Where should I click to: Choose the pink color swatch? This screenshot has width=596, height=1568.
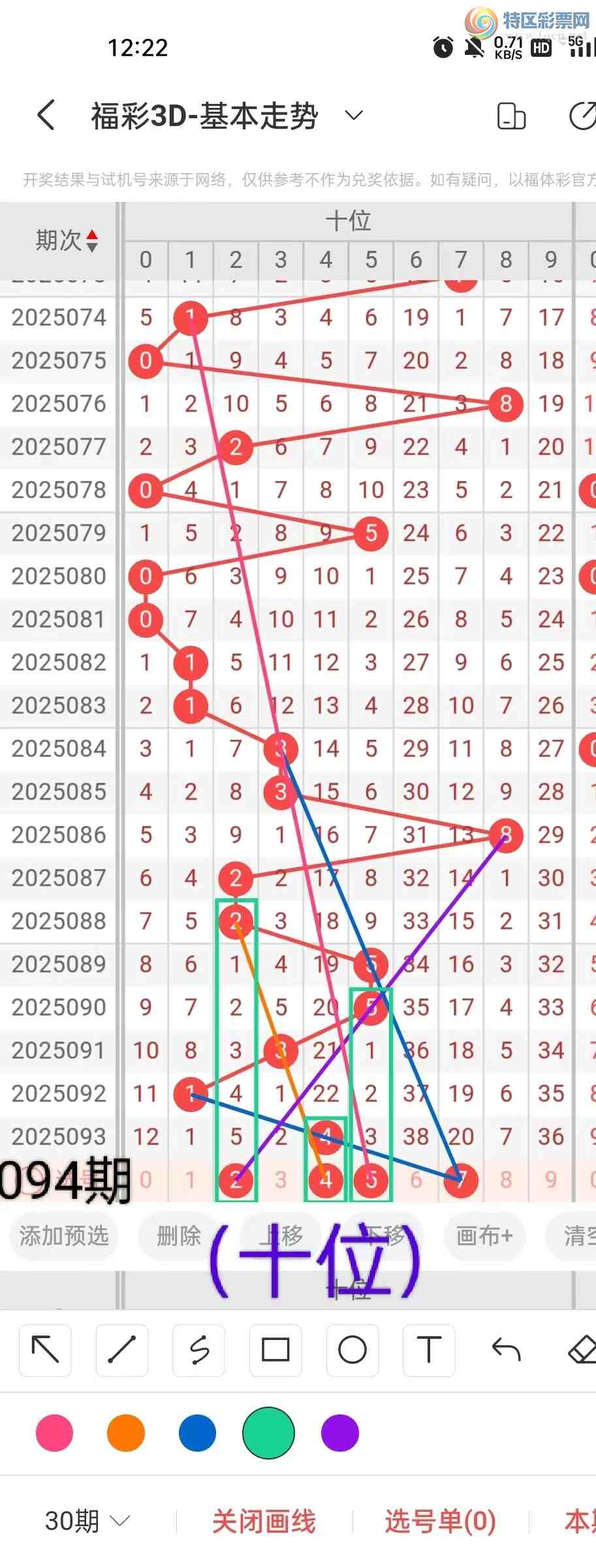[x=55, y=1433]
